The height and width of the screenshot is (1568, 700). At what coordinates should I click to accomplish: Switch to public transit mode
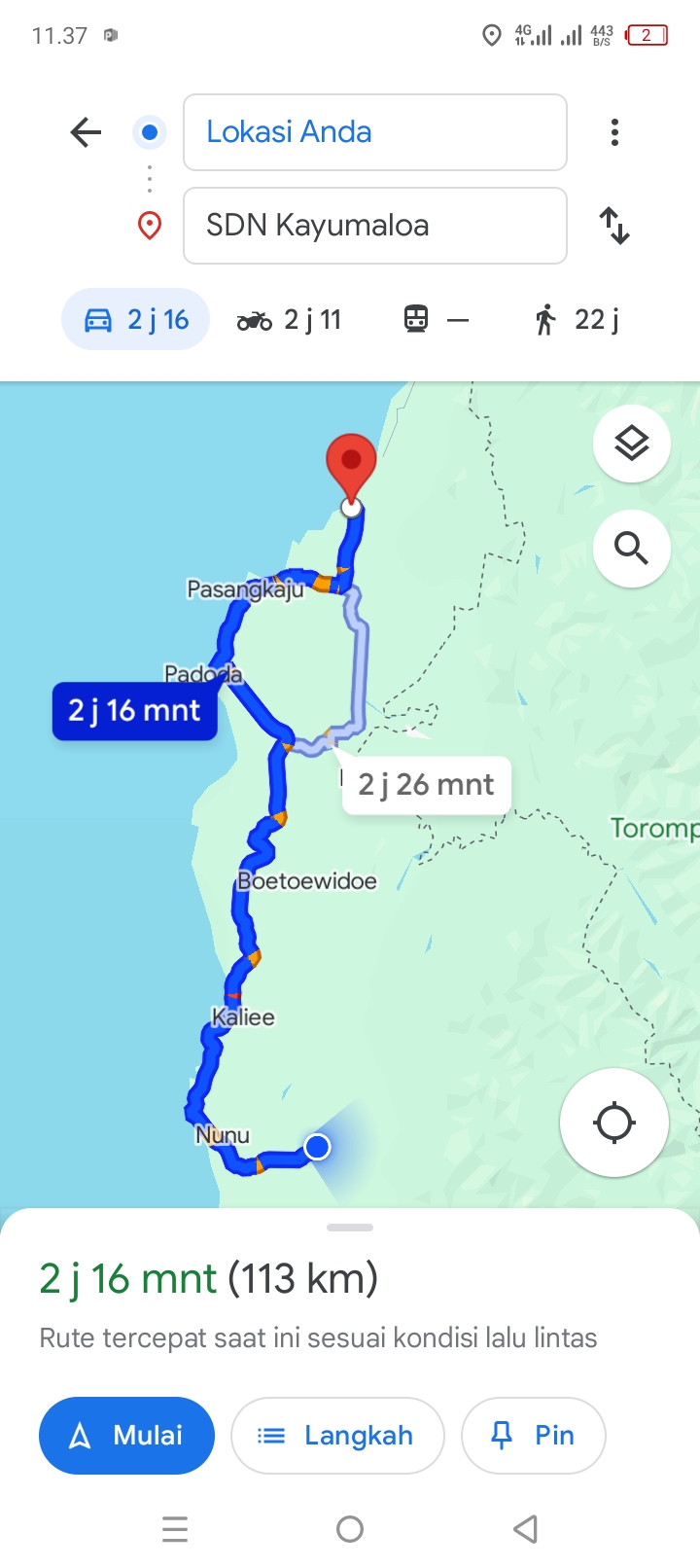pyautogui.click(x=436, y=319)
